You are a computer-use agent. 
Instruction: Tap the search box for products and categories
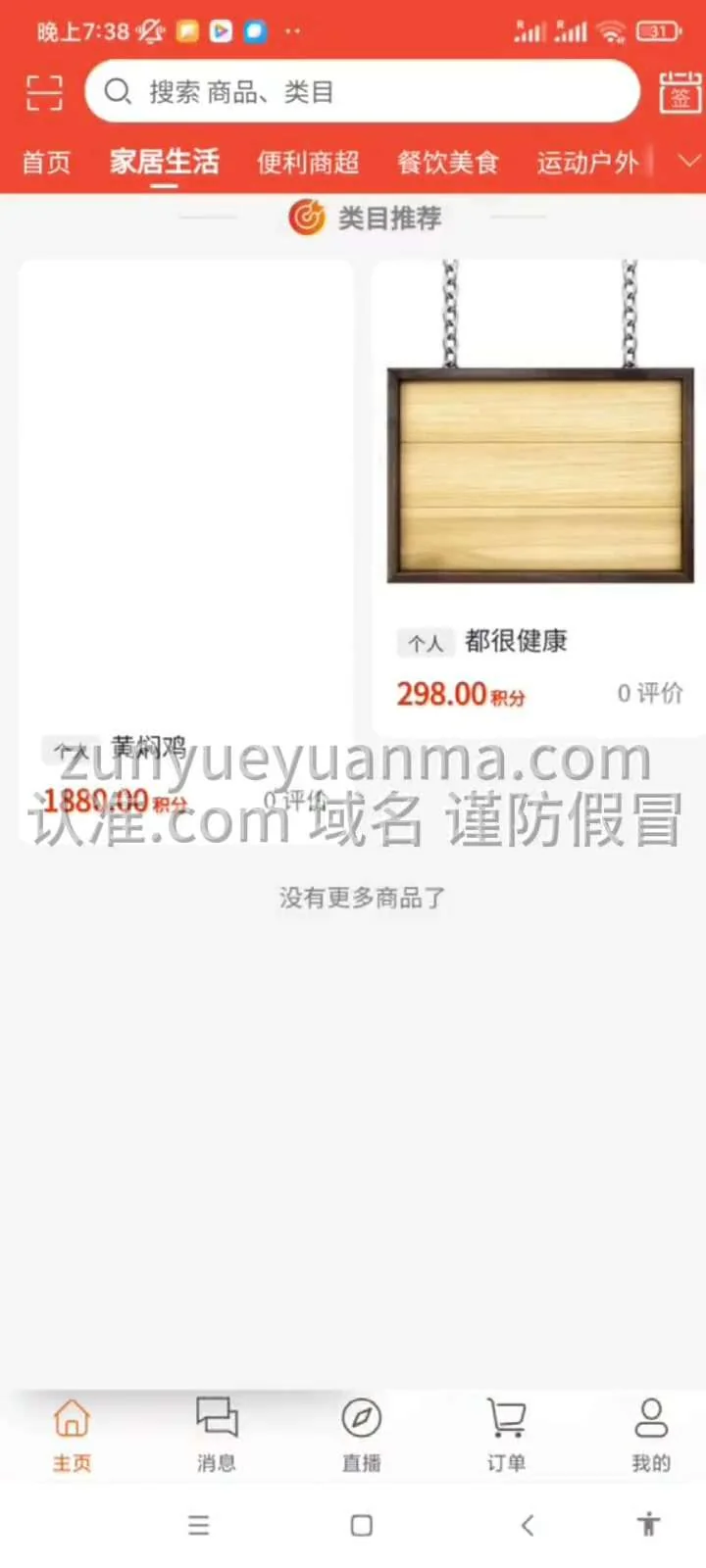pos(363,92)
